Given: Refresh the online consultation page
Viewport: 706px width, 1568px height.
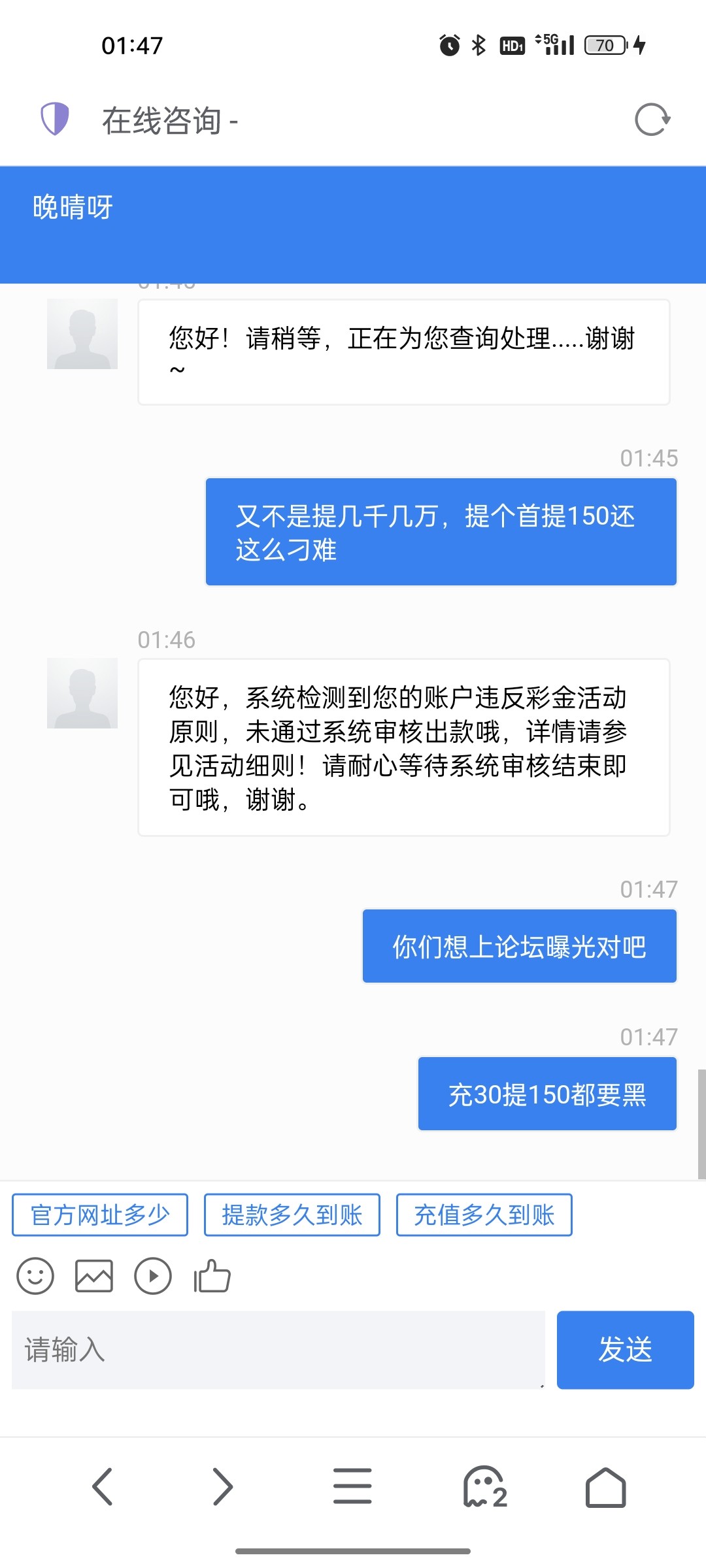Looking at the screenshot, I should [652, 120].
